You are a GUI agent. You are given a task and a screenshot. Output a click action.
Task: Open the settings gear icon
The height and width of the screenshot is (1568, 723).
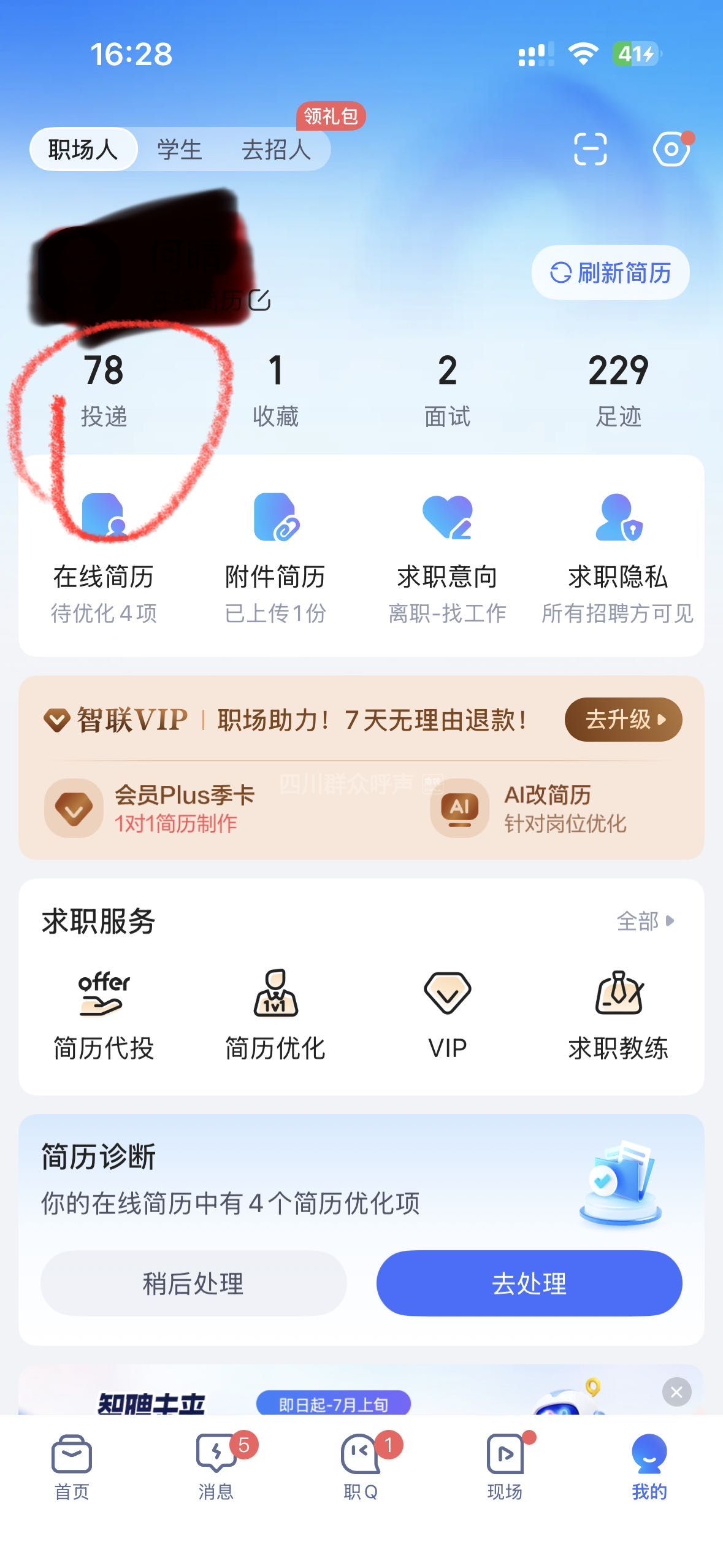point(671,149)
